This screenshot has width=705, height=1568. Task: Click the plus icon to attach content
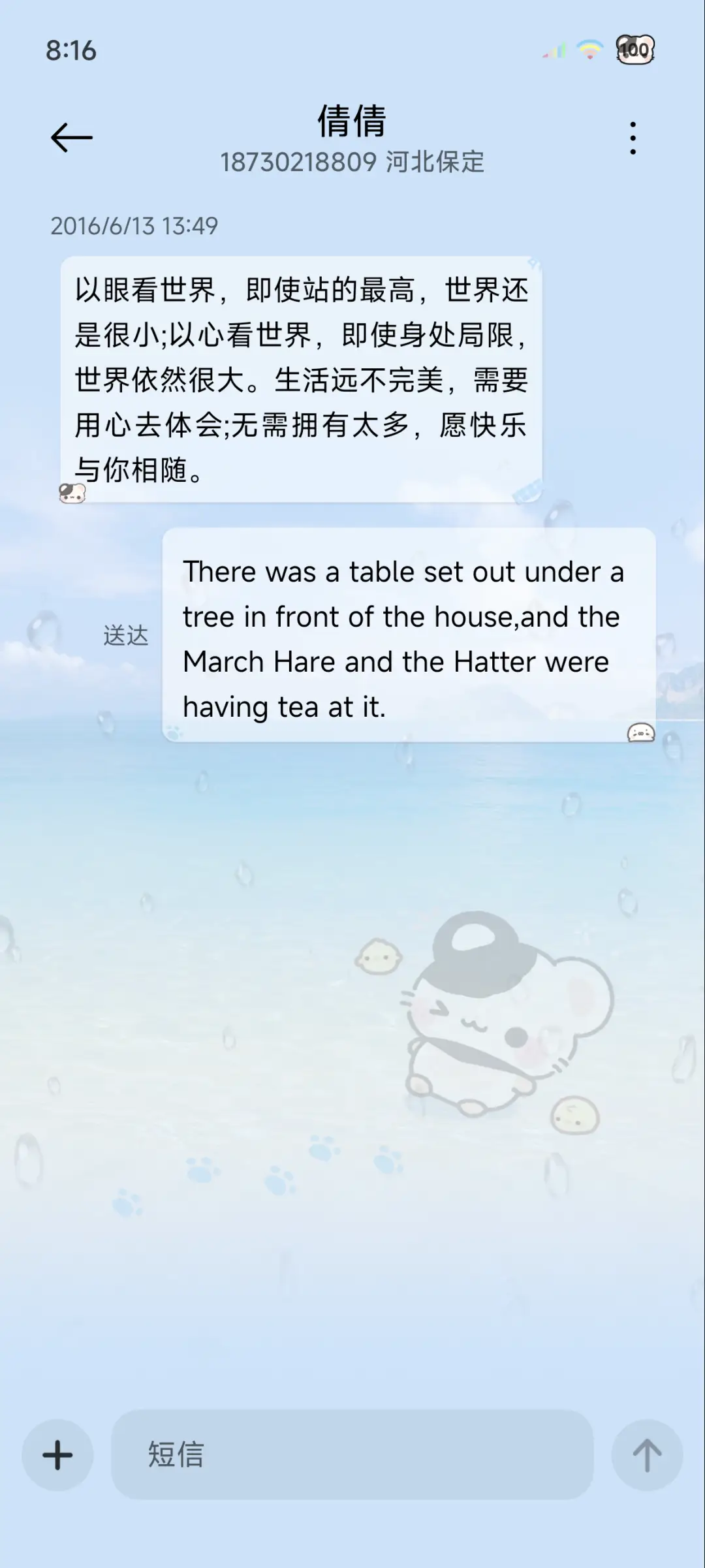pyautogui.click(x=57, y=1456)
